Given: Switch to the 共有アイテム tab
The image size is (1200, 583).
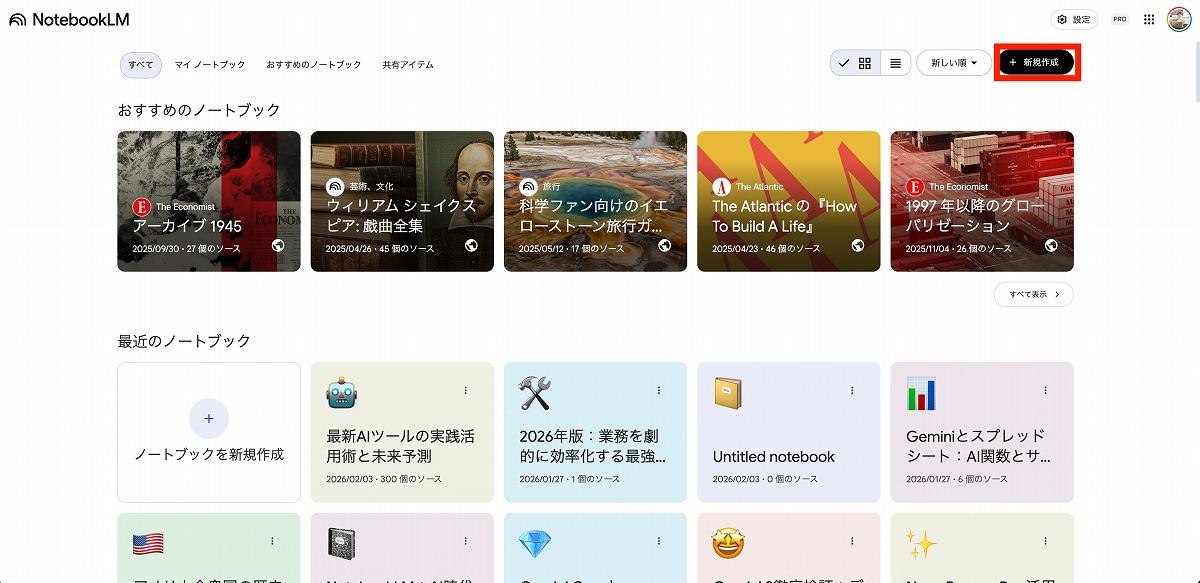Looking at the screenshot, I should tap(408, 64).
